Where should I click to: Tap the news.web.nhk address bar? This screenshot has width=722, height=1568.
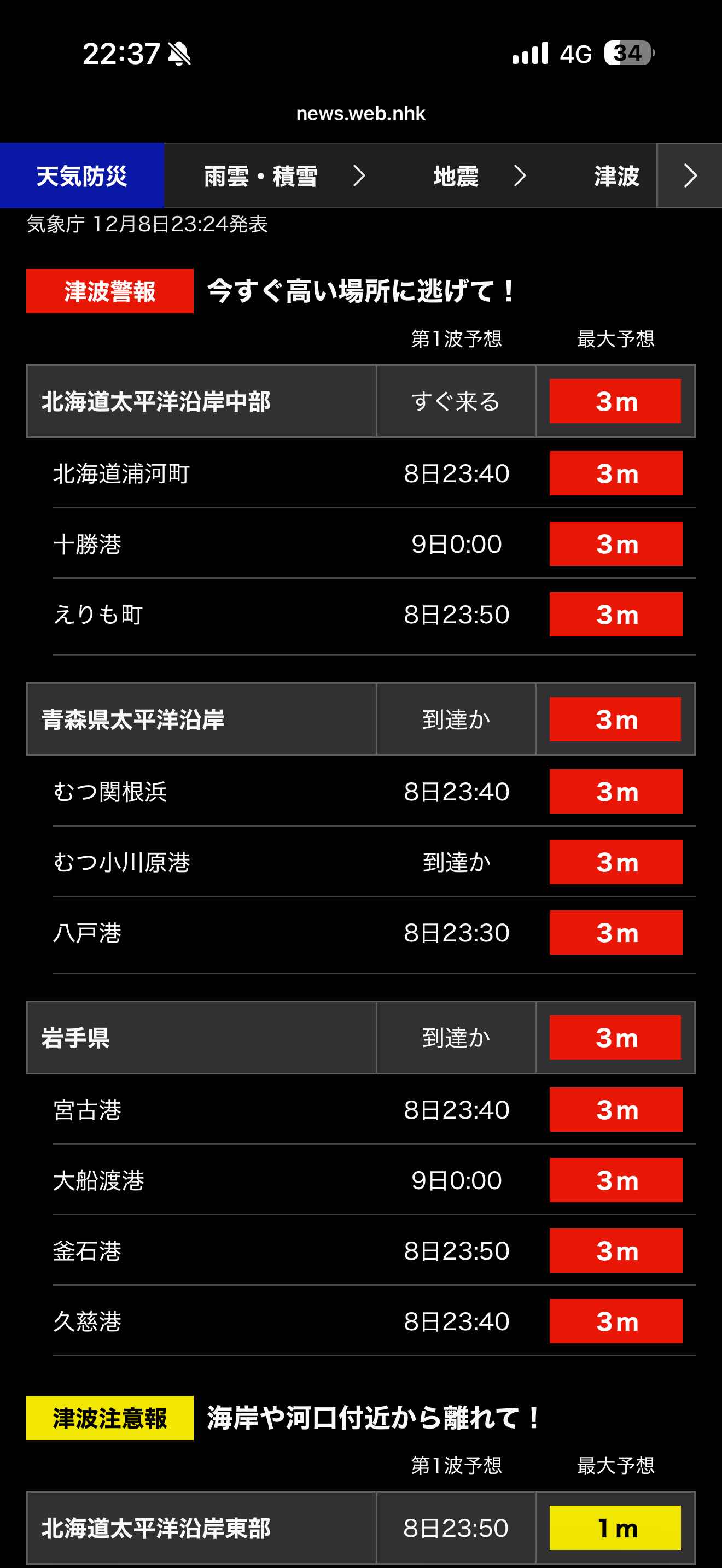click(x=360, y=113)
